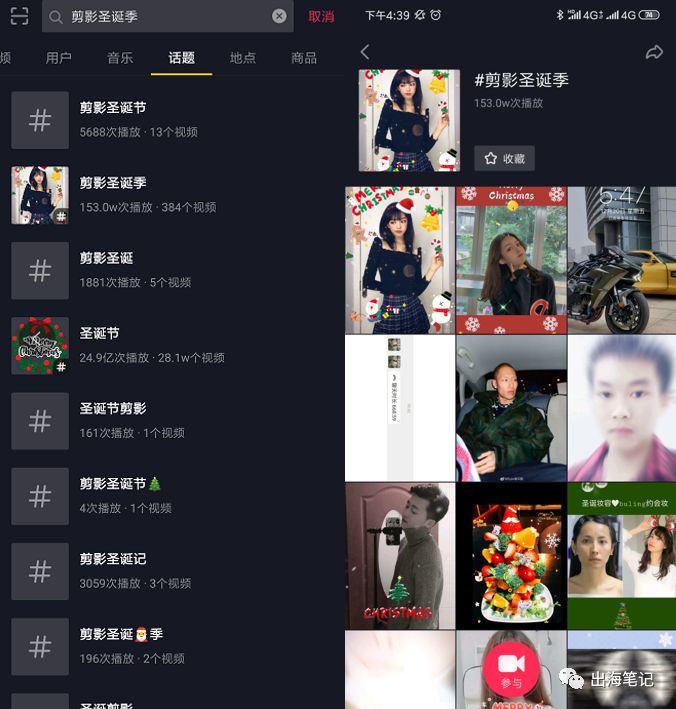Open the topic 剪影圣诞记

(x=170, y=571)
